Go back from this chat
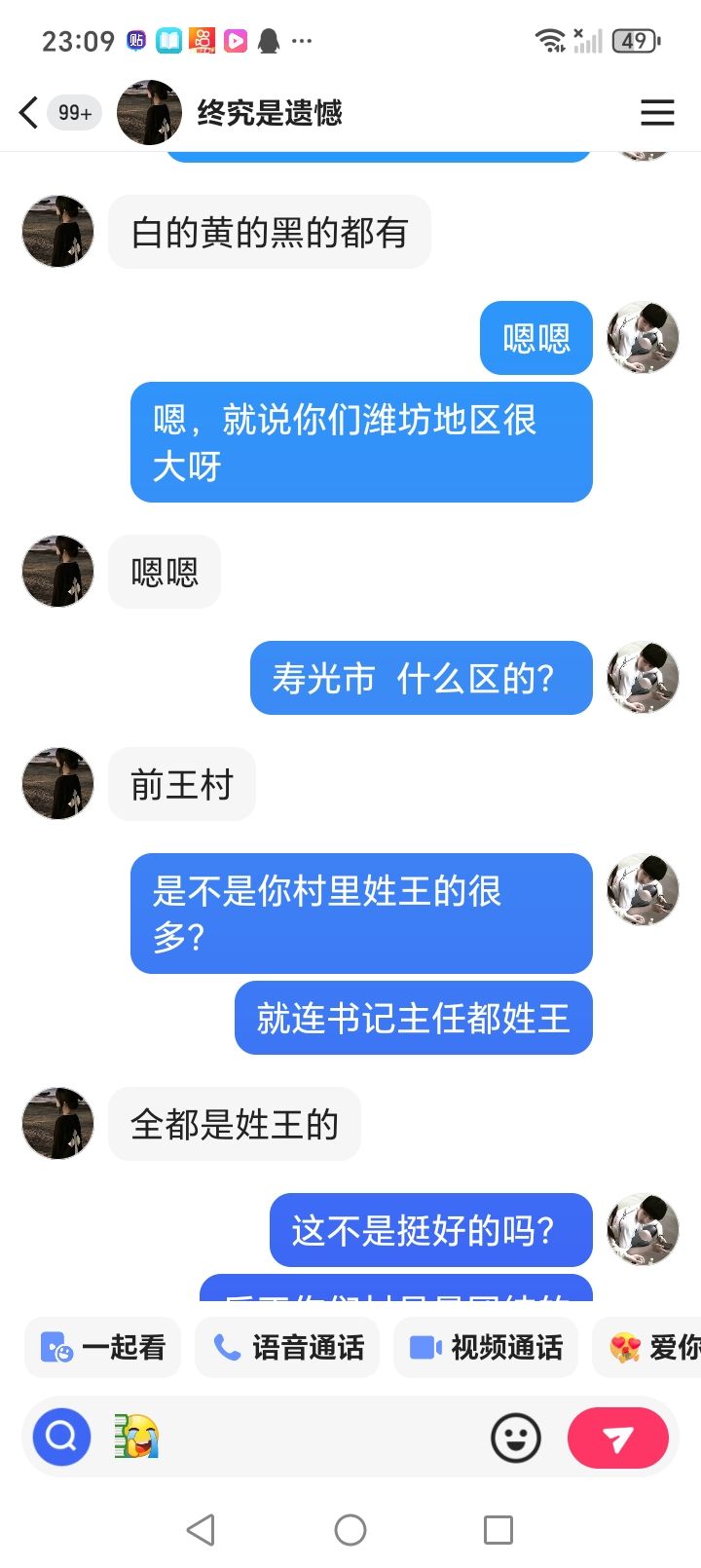Viewport: 701px width, 1568px height. [28, 113]
